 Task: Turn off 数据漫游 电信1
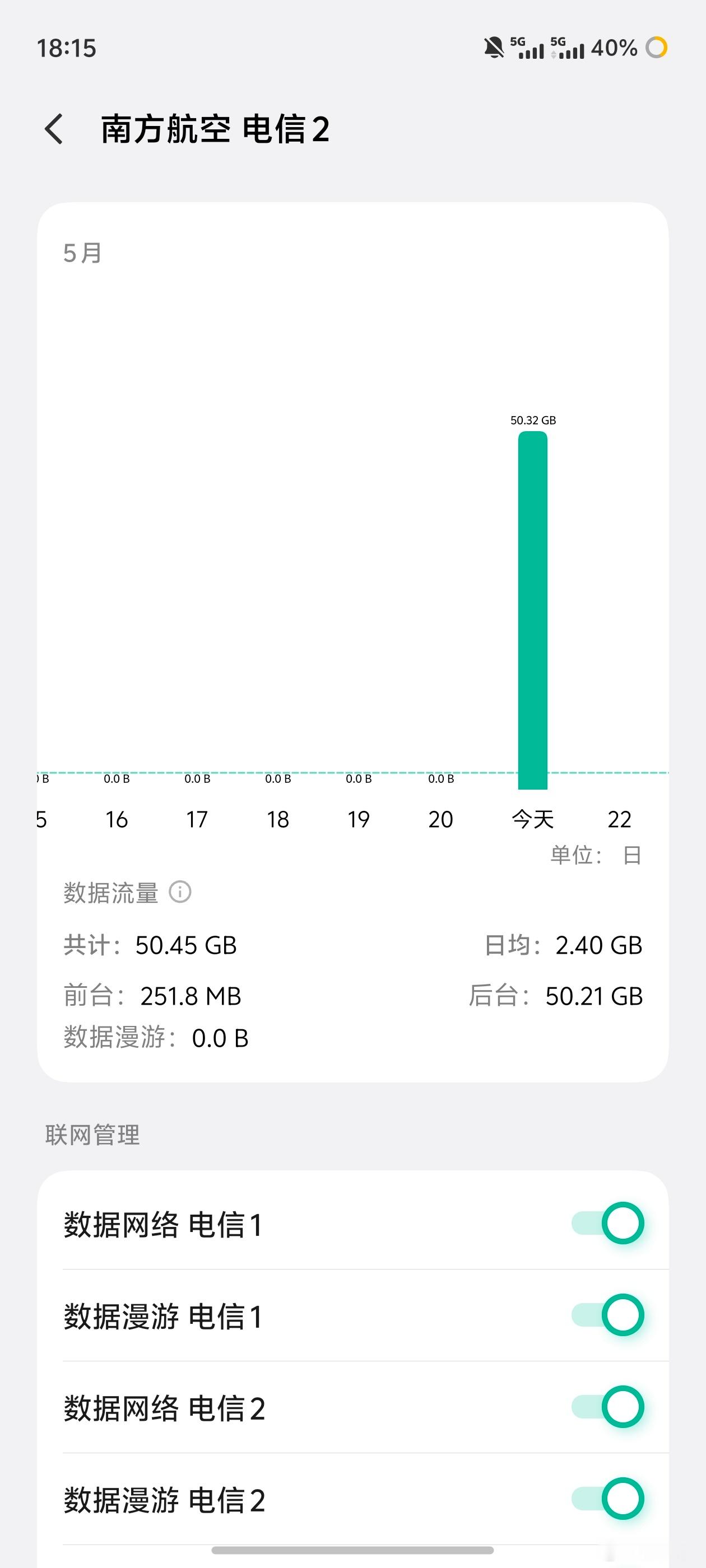point(608,1315)
